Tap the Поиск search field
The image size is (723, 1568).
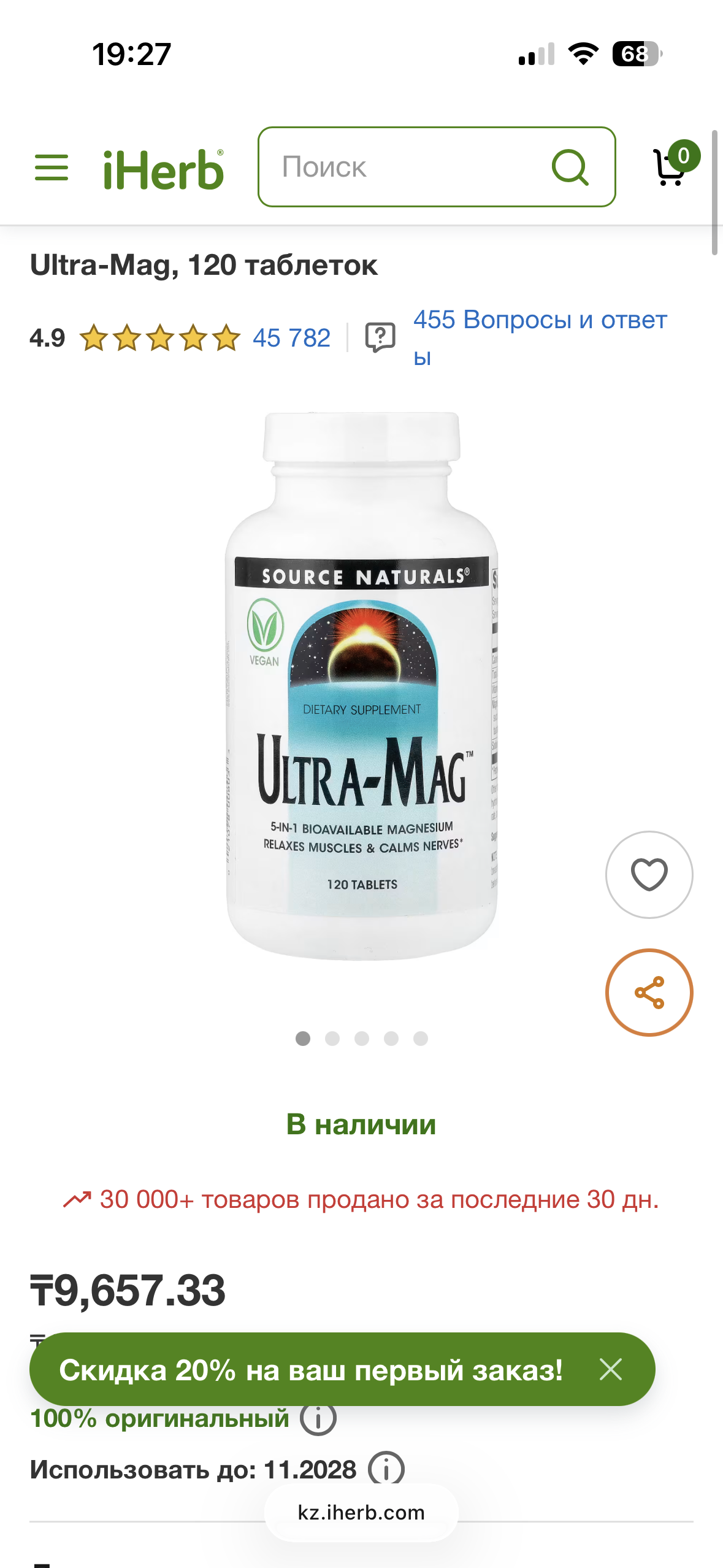point(405,167)
